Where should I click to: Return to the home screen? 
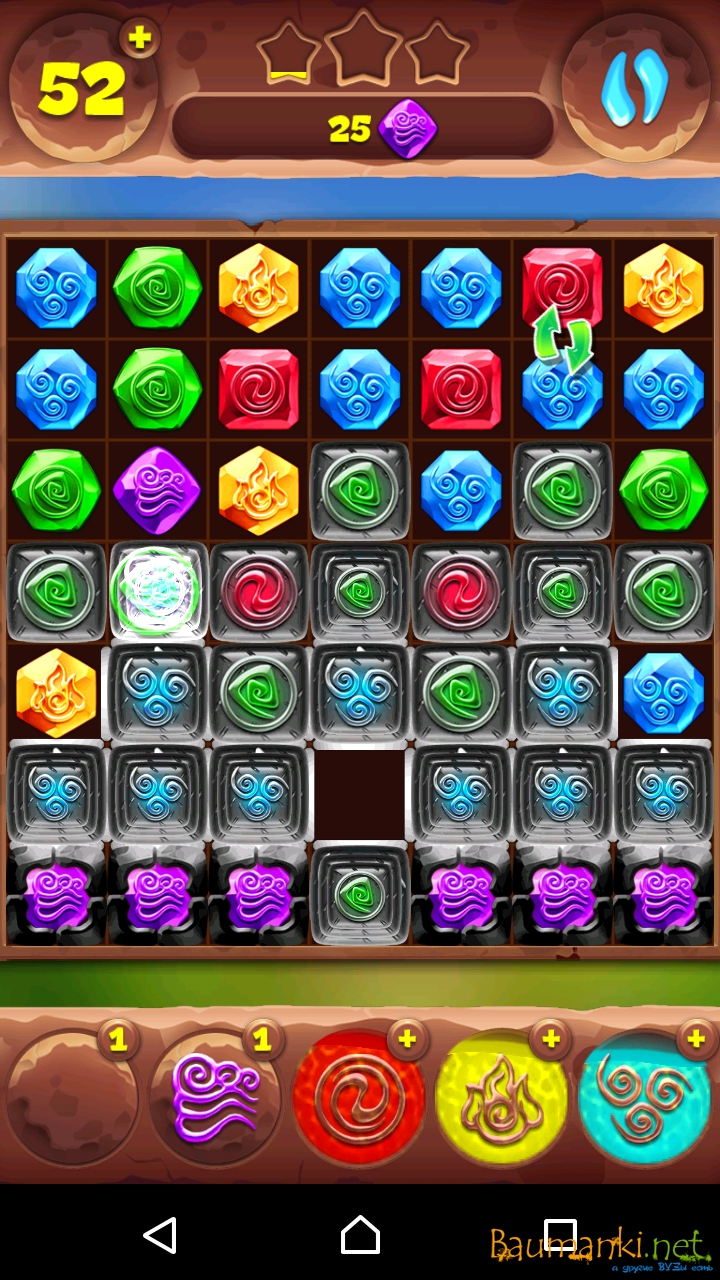pos(360,1235)
